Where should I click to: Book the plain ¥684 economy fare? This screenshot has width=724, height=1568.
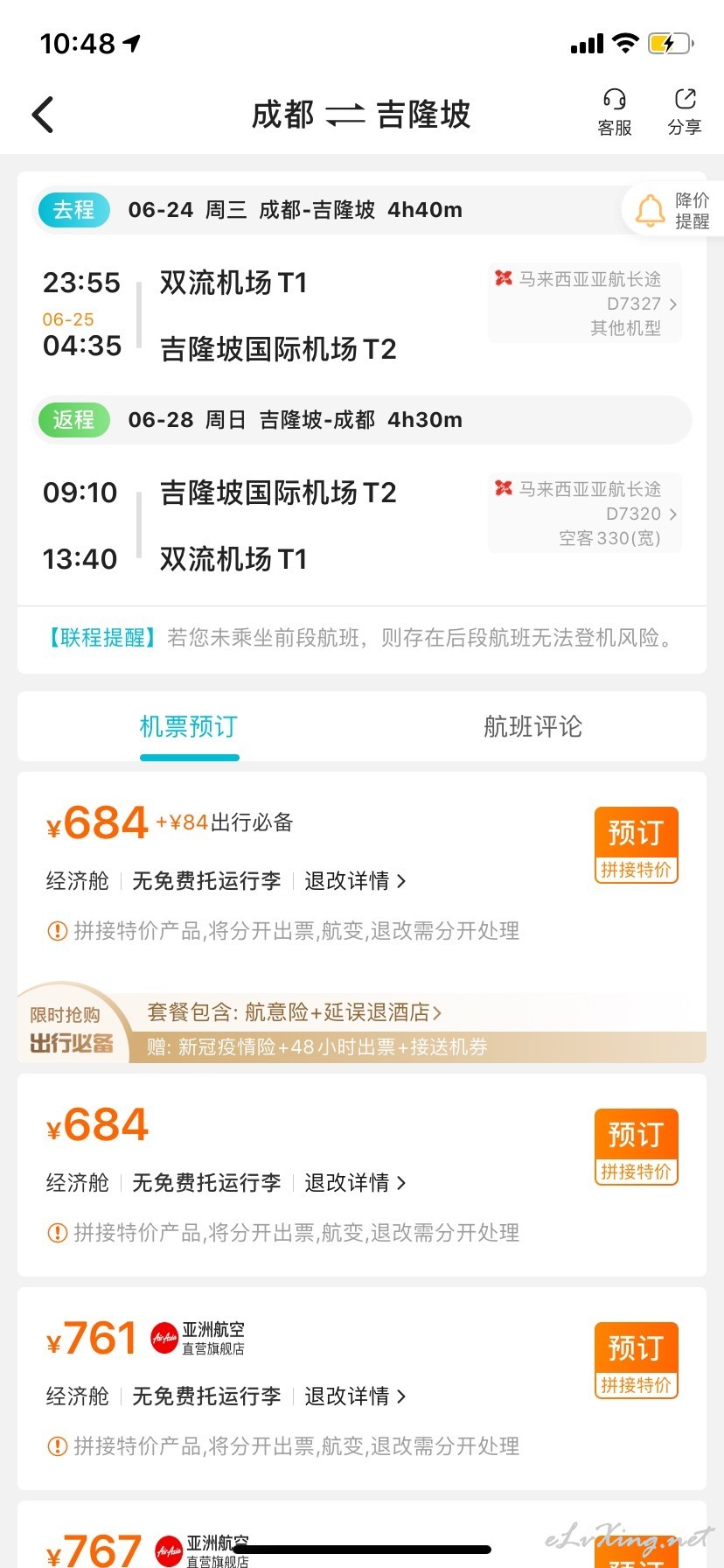[x=636, y=1146]
